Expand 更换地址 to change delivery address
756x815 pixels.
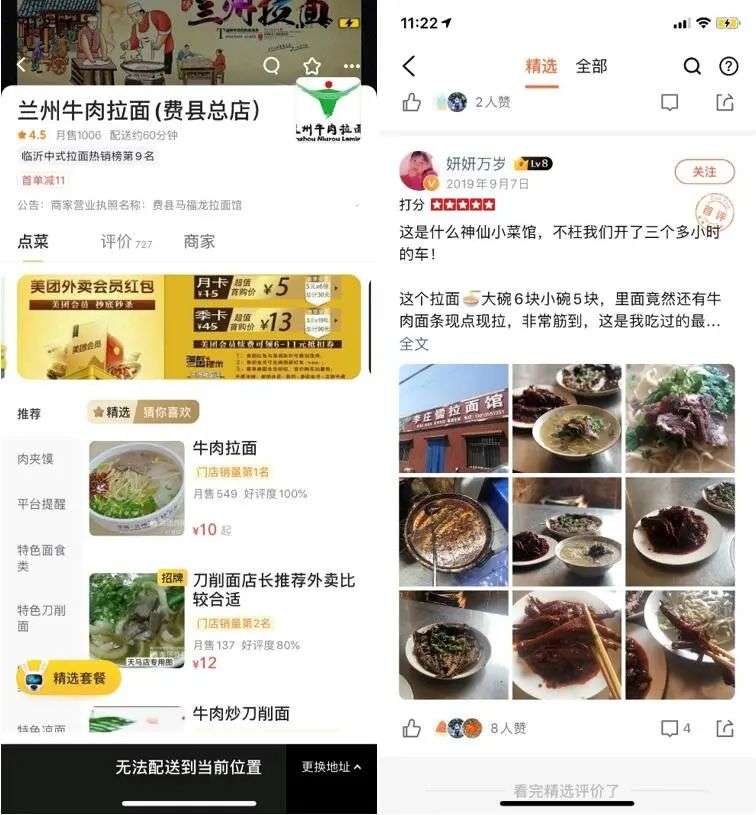331,767
